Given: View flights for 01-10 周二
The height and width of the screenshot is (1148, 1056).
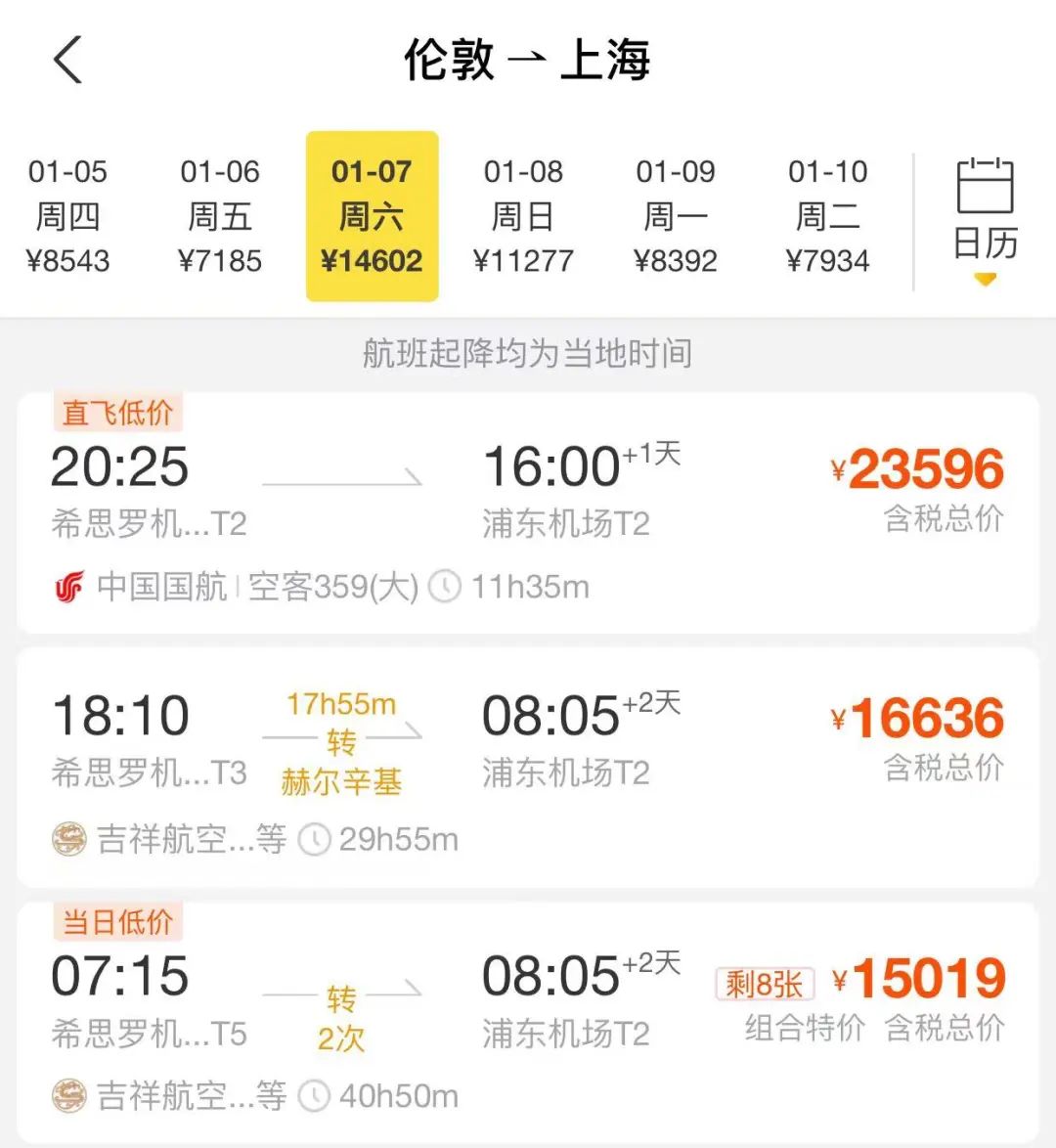Looking at the screenshot, I should pos(827,216).
